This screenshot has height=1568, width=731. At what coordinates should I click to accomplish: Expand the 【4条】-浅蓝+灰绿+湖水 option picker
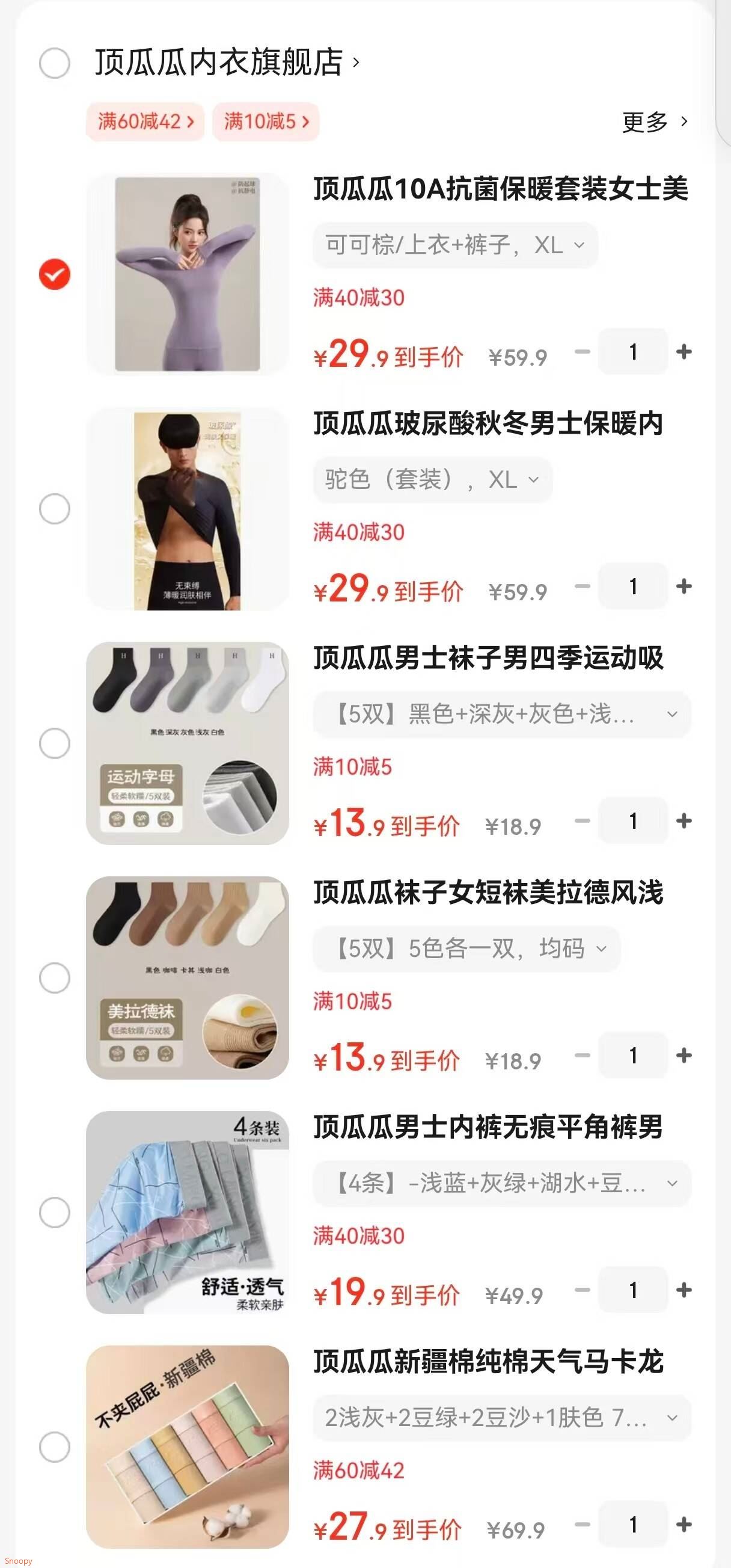tap(502, 1183)
